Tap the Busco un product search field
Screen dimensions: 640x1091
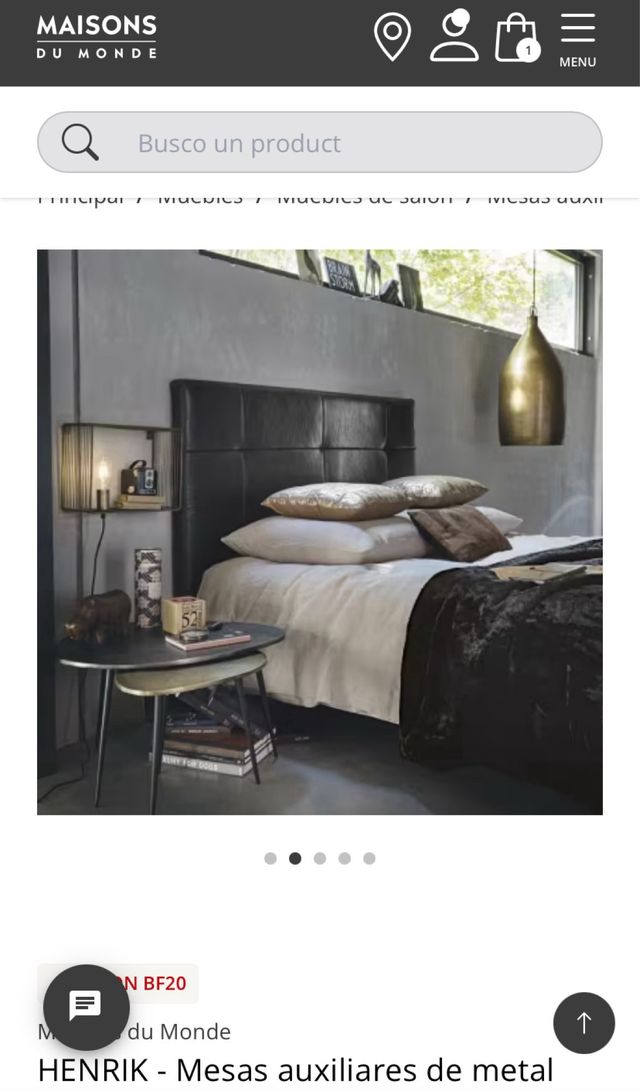(320, 143)
